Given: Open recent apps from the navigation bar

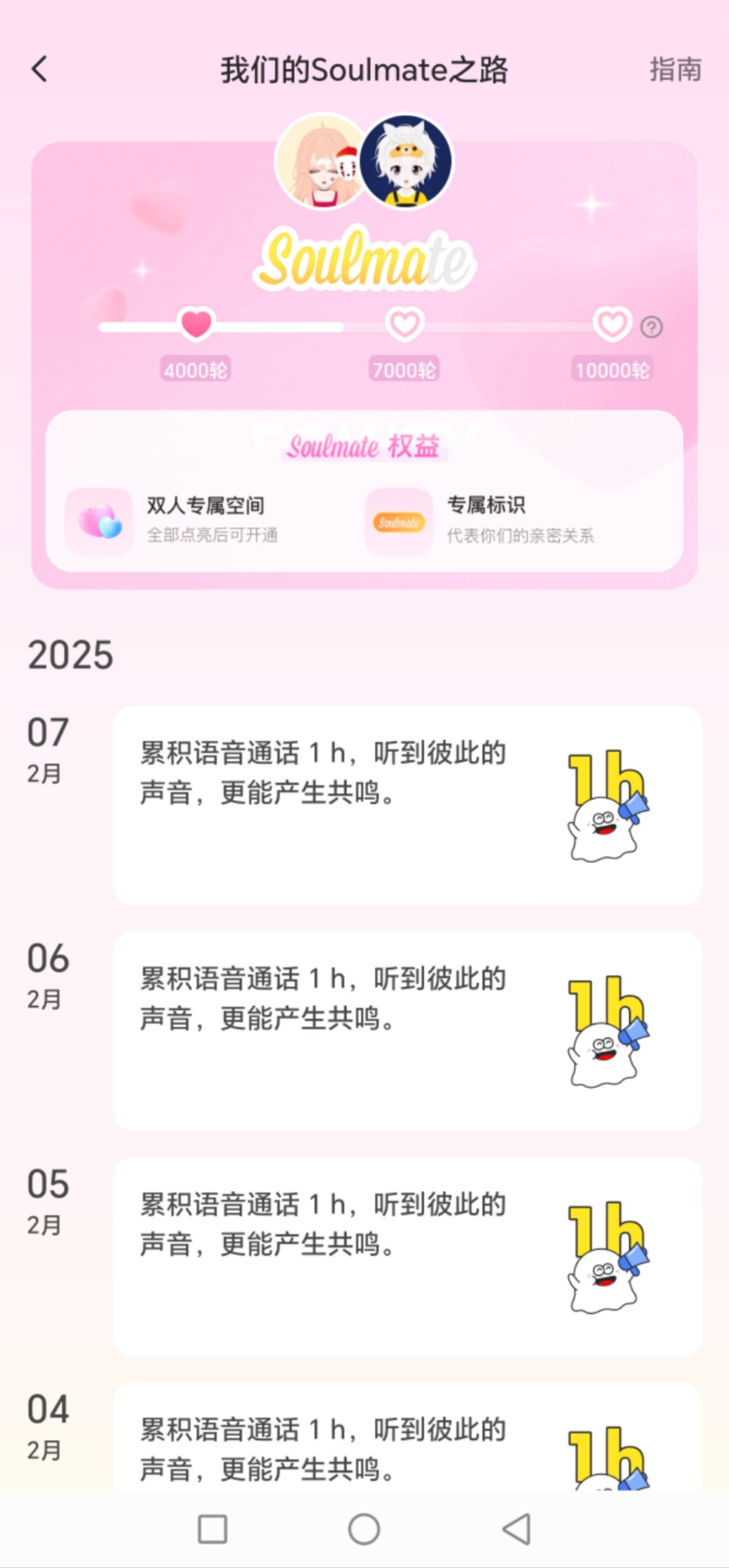Looking at the screenshot, I should [x=213, y=1529].
